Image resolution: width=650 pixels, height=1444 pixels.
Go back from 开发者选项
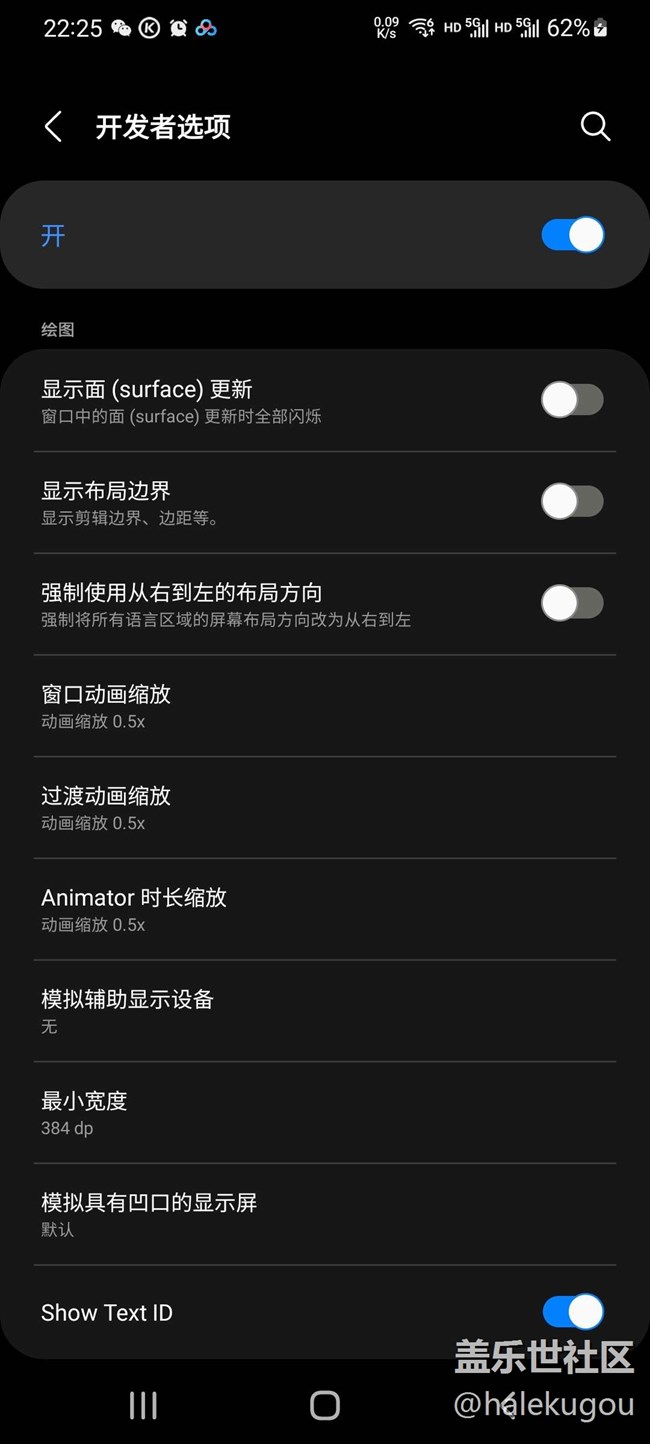pos(54,127)
